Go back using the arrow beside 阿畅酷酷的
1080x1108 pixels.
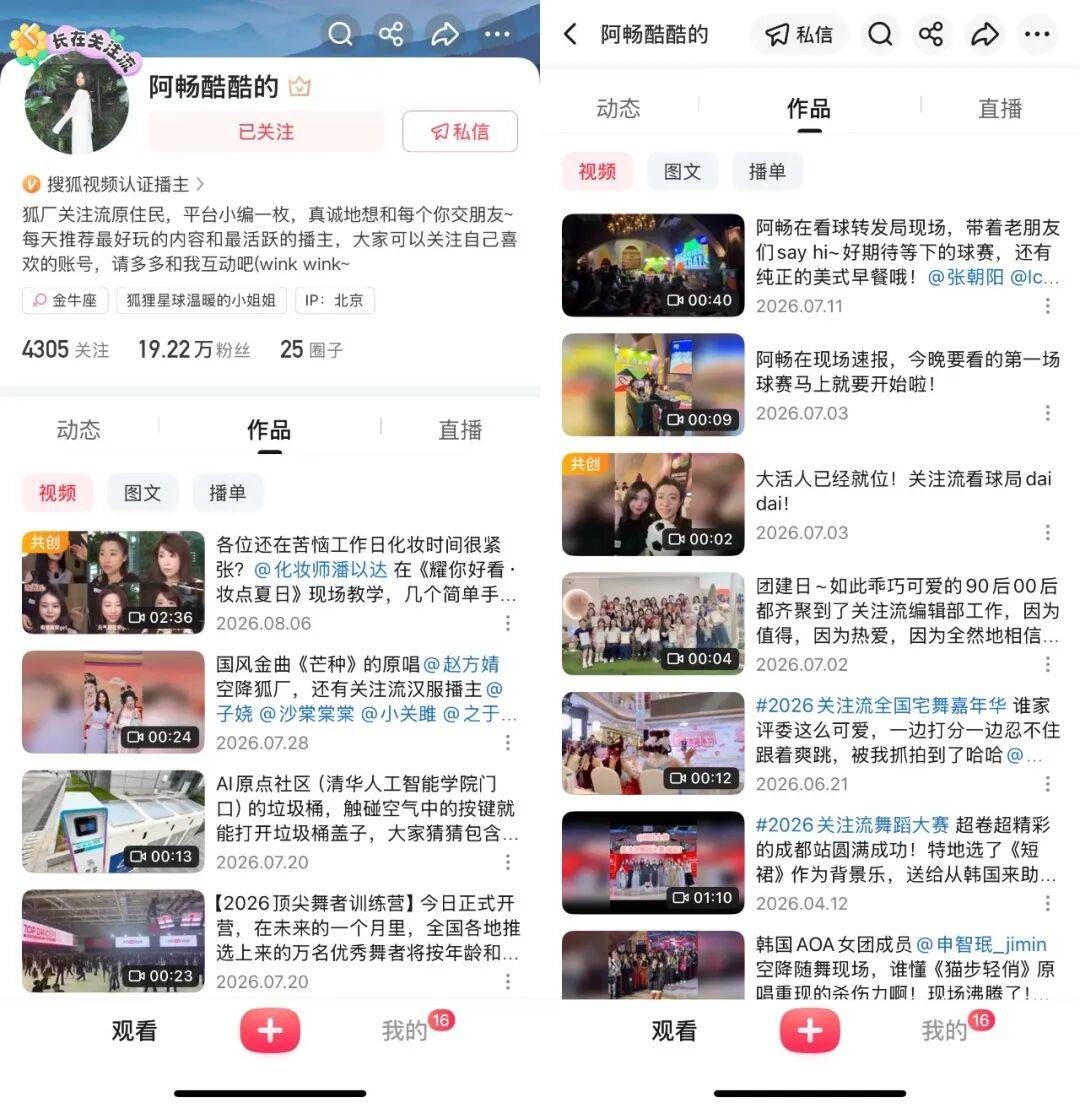[x=570, y=34]
